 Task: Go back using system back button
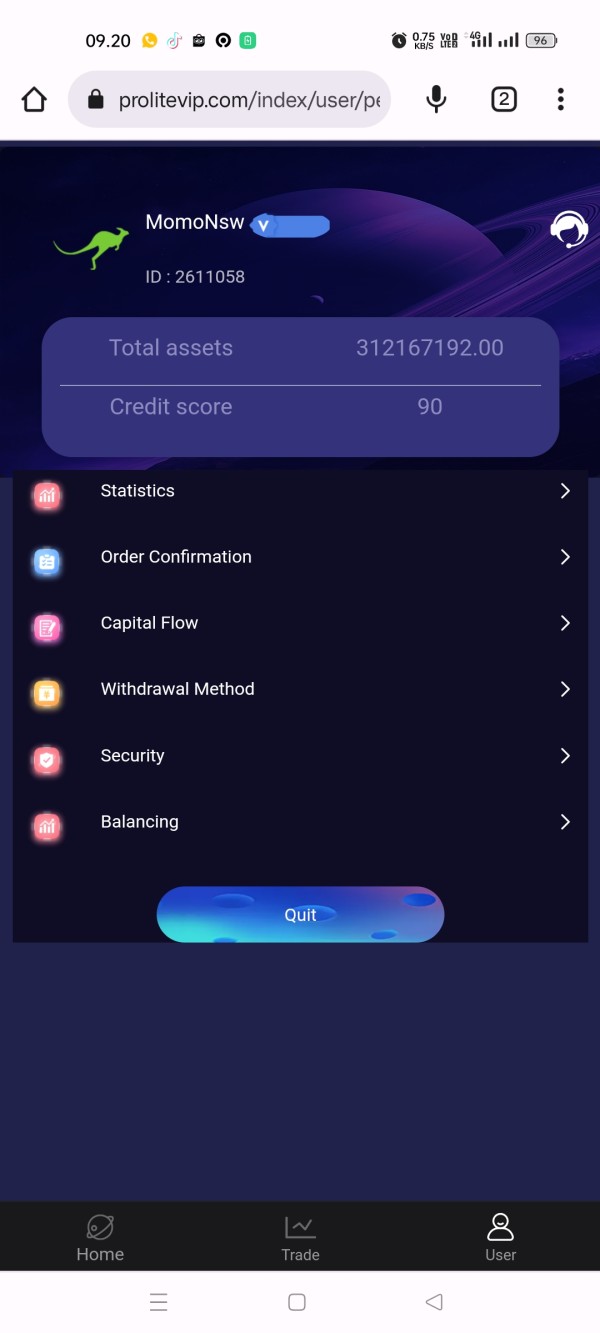[x=434, y=1302]
